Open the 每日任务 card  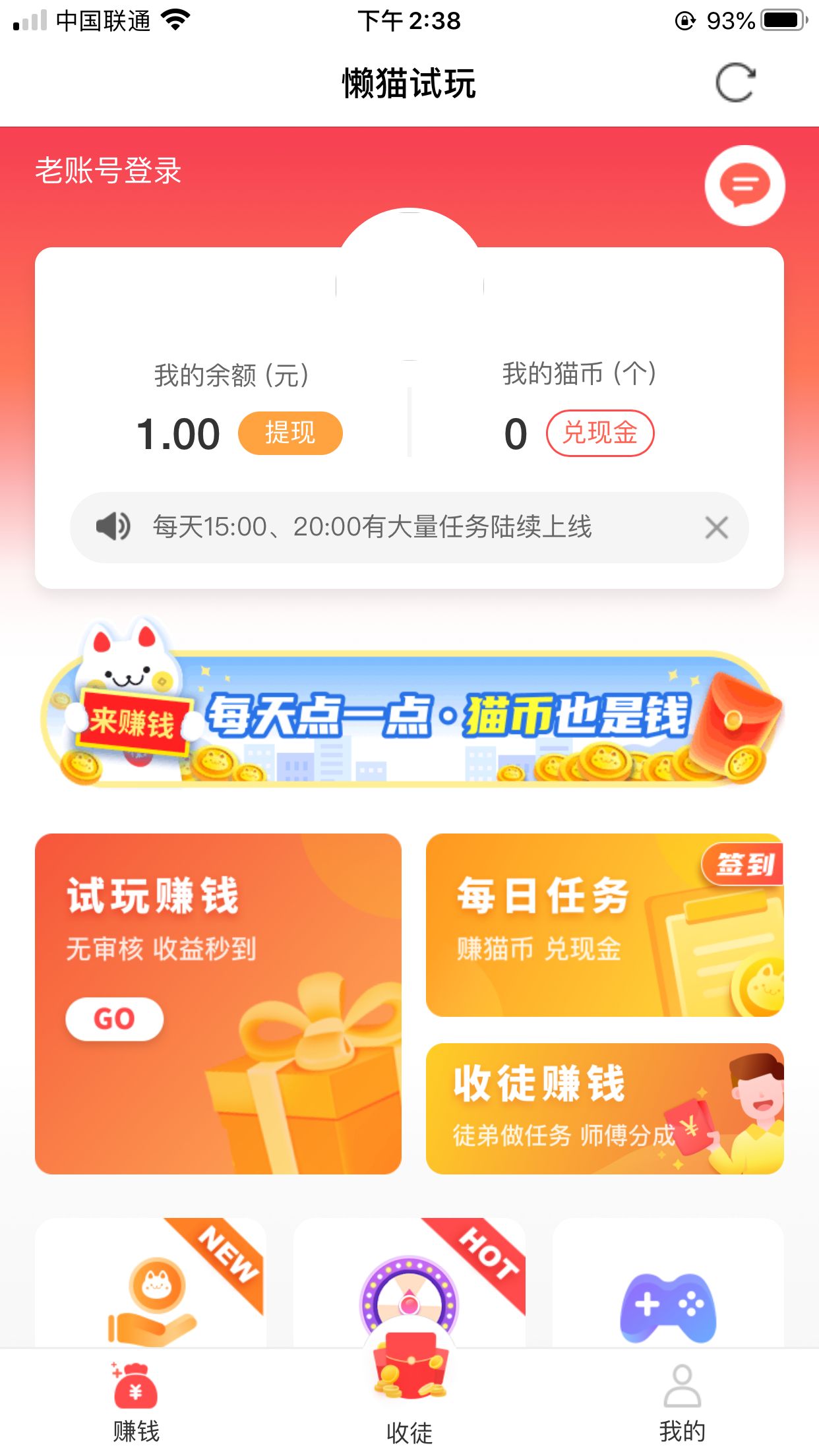point(604,925)
